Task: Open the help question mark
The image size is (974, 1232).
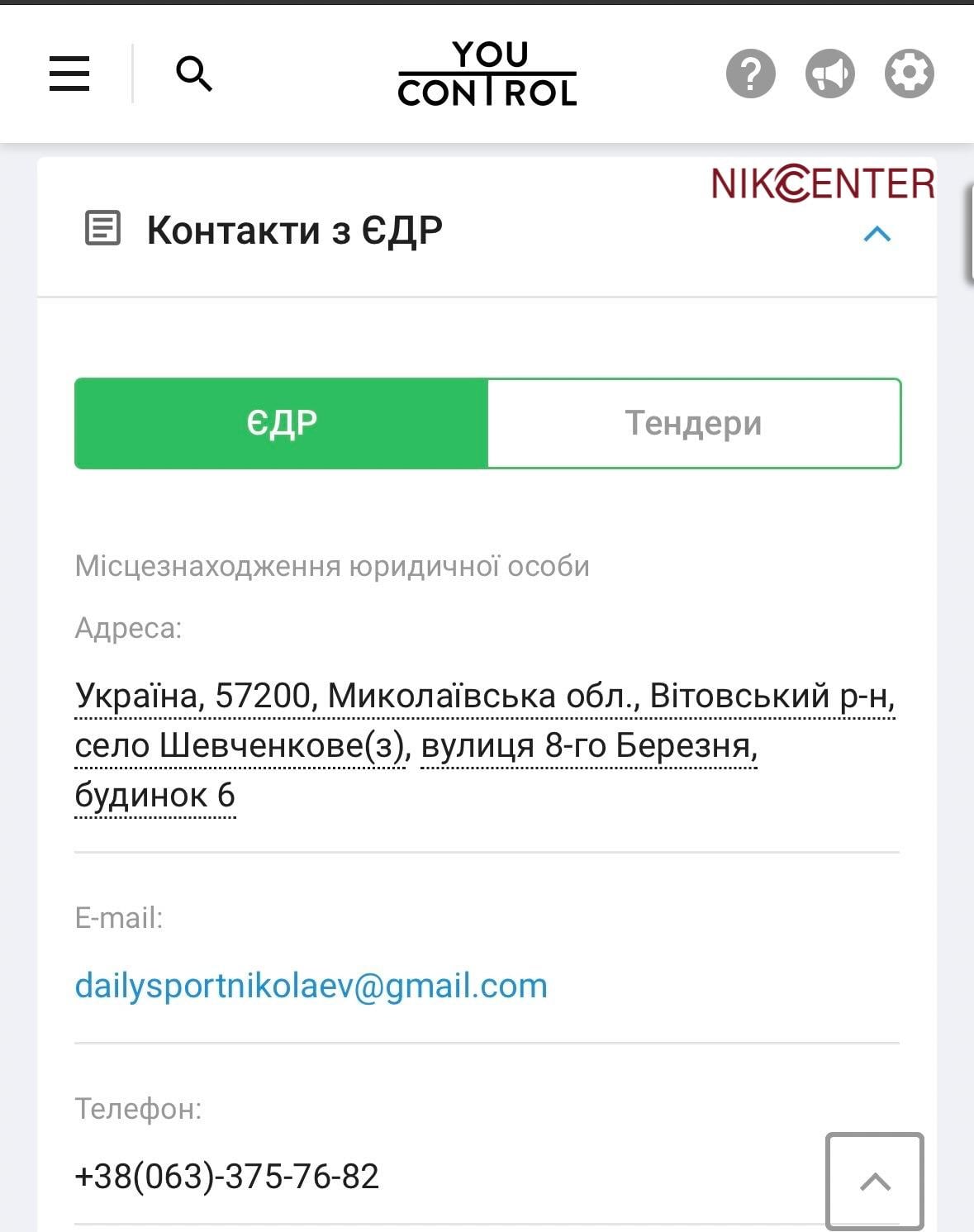Action: pyautogui.click(x=750, y=74)
